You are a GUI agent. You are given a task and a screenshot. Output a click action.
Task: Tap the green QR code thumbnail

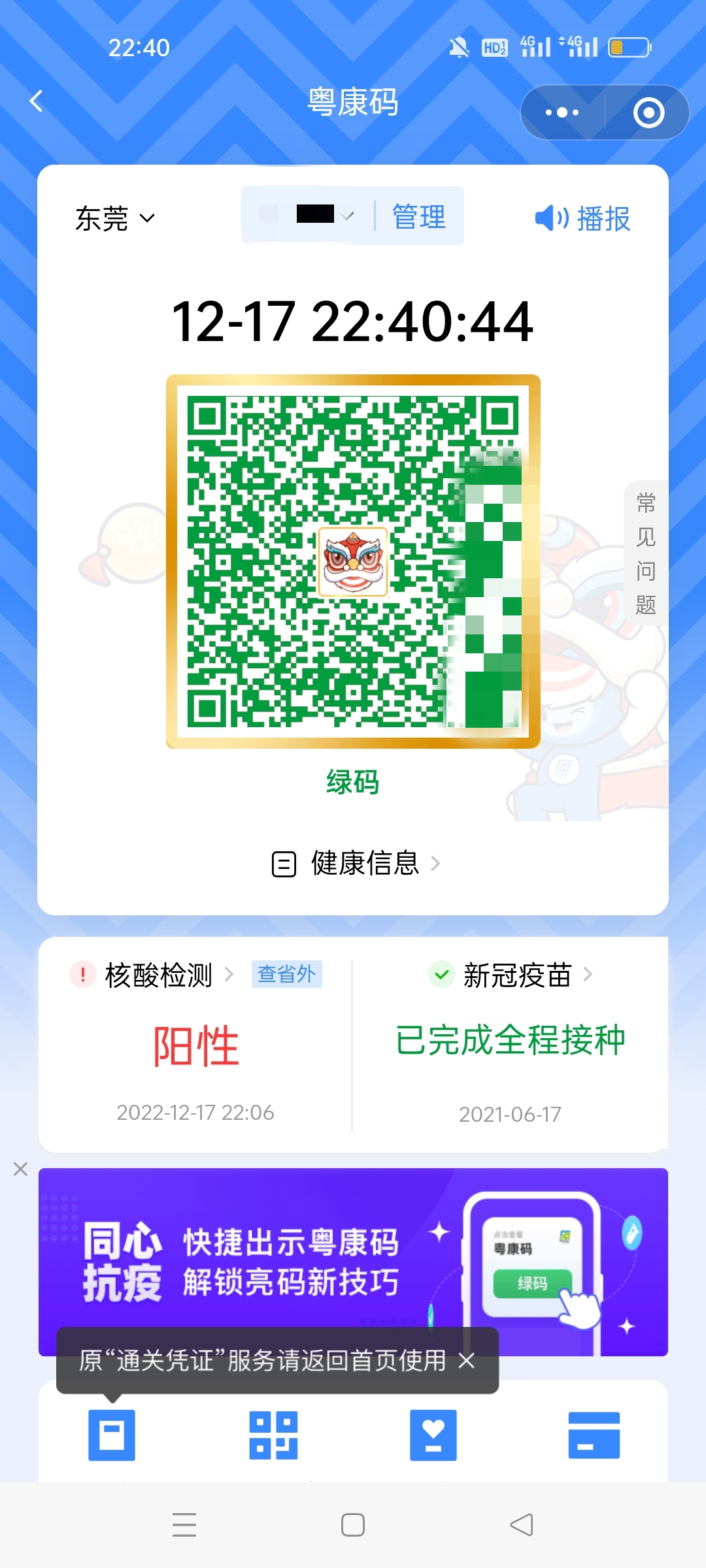[x=353, y=562]
